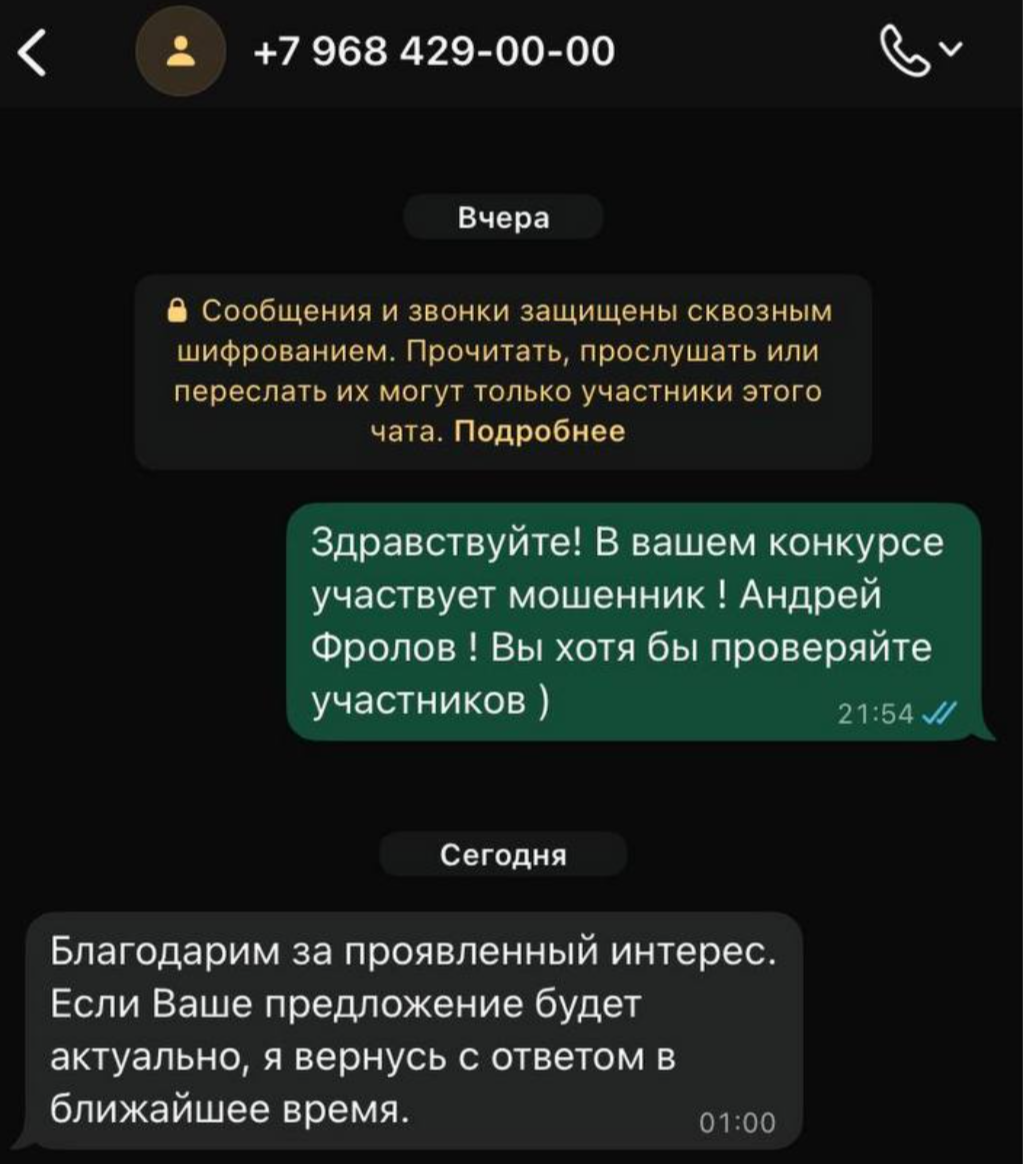Go back to the chat list
This screenshot has width=1023, height=1164.
point(33,53)
